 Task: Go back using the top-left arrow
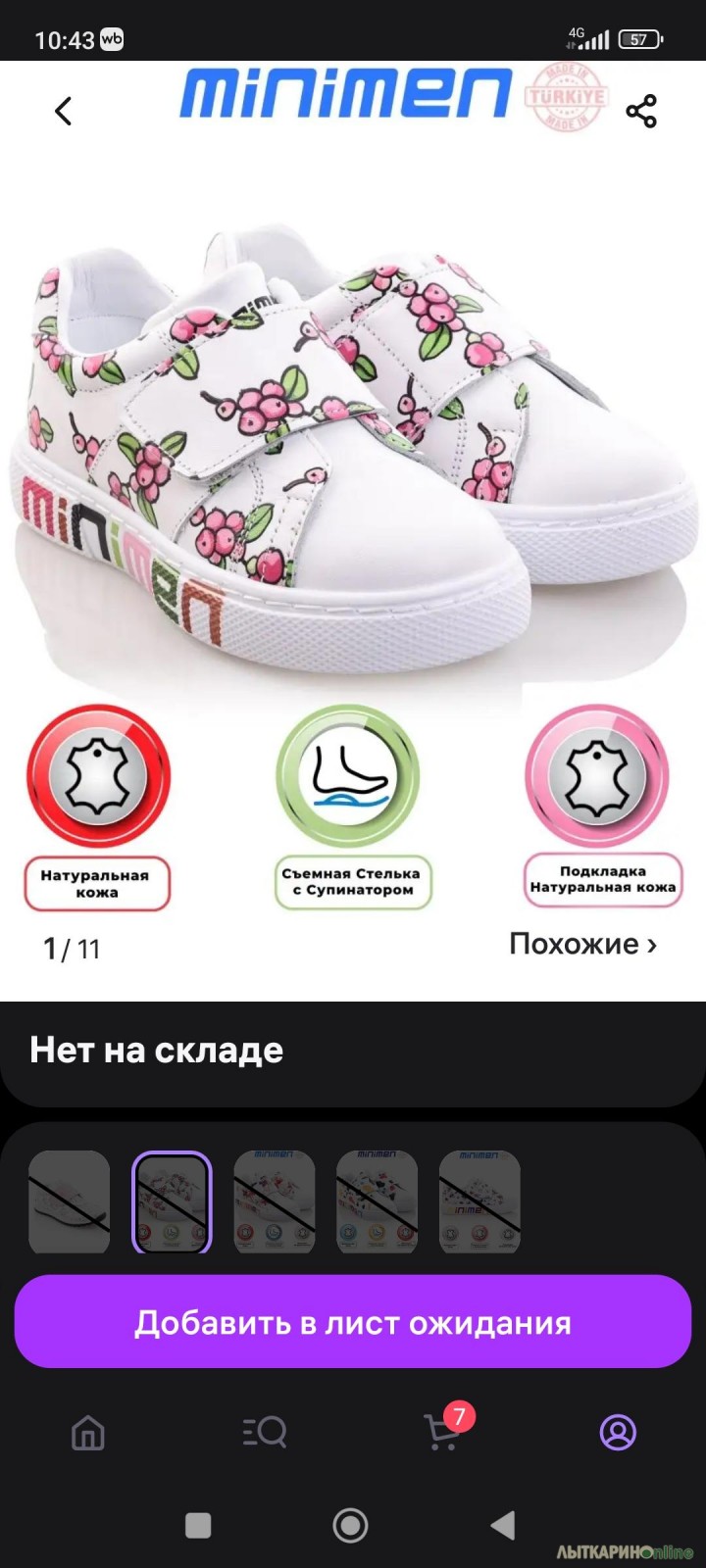pos(63,111)
